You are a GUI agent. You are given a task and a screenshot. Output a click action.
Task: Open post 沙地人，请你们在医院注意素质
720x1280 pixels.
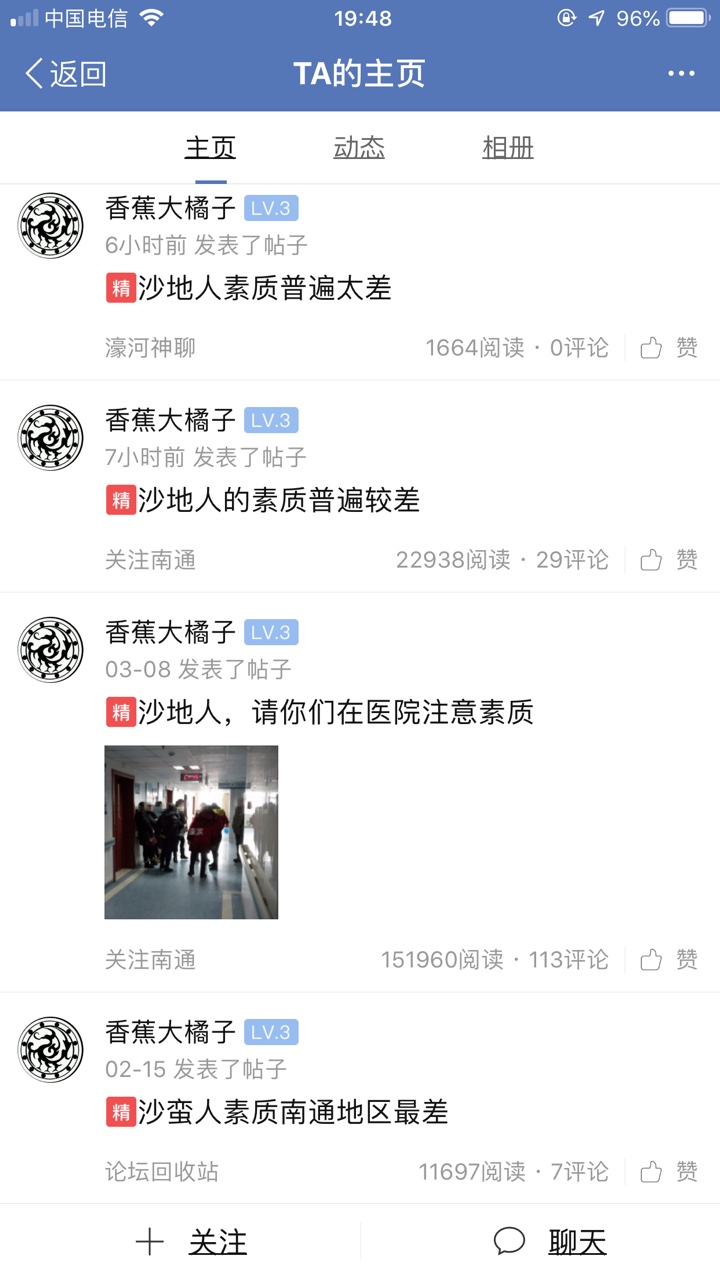pyautogui.click(x=335, y=712)
